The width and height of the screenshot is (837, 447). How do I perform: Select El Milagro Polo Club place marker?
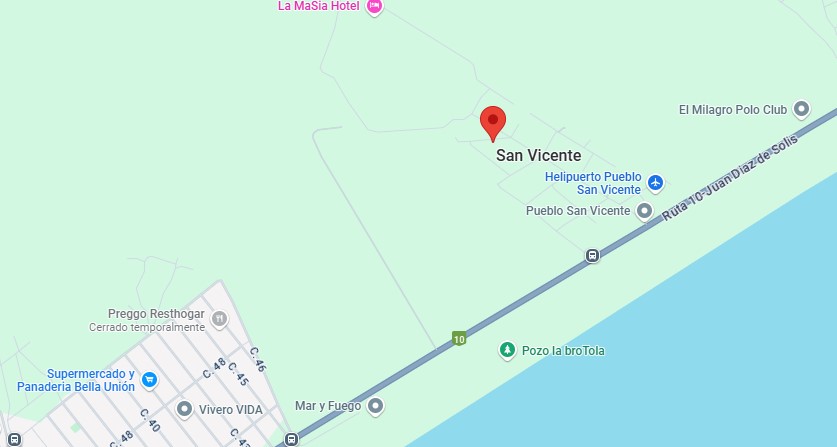point(801,109)
